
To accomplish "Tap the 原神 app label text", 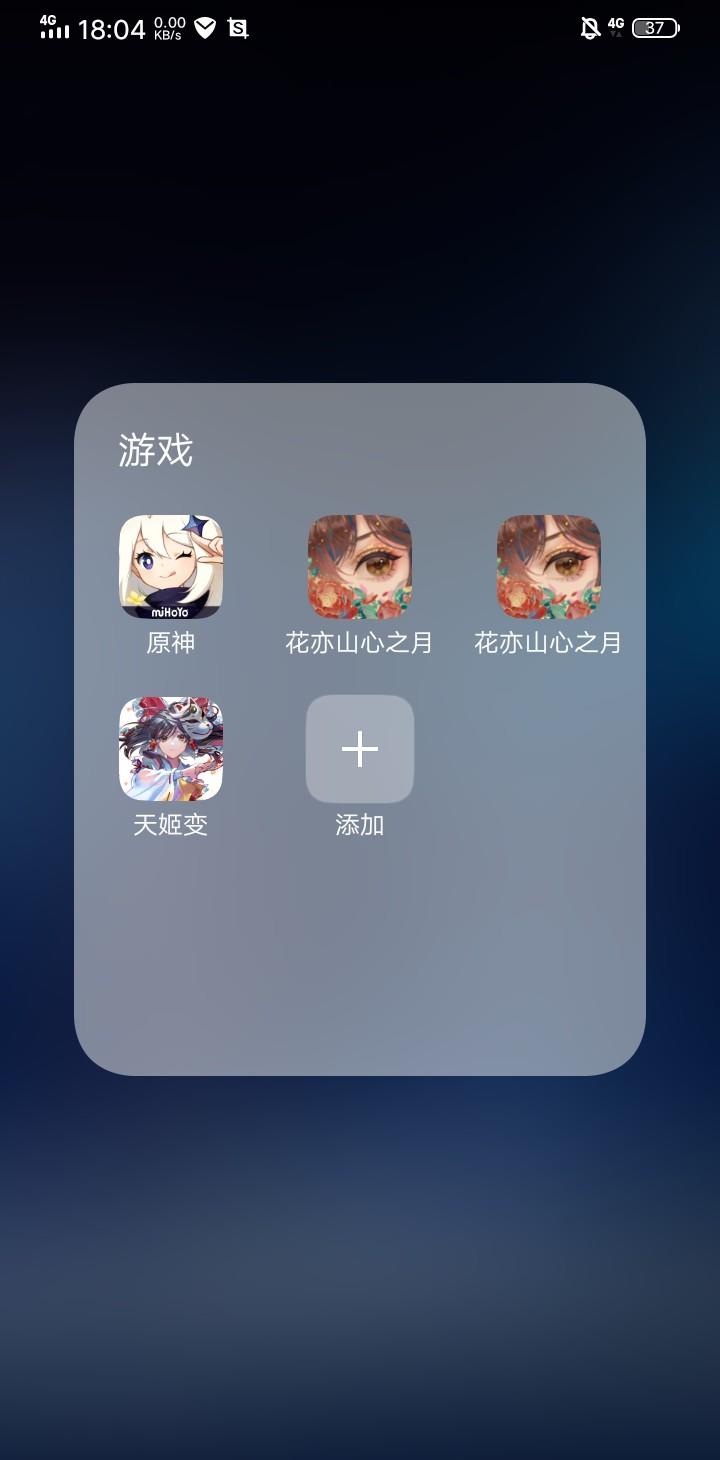I will click(x=170, y=645).
